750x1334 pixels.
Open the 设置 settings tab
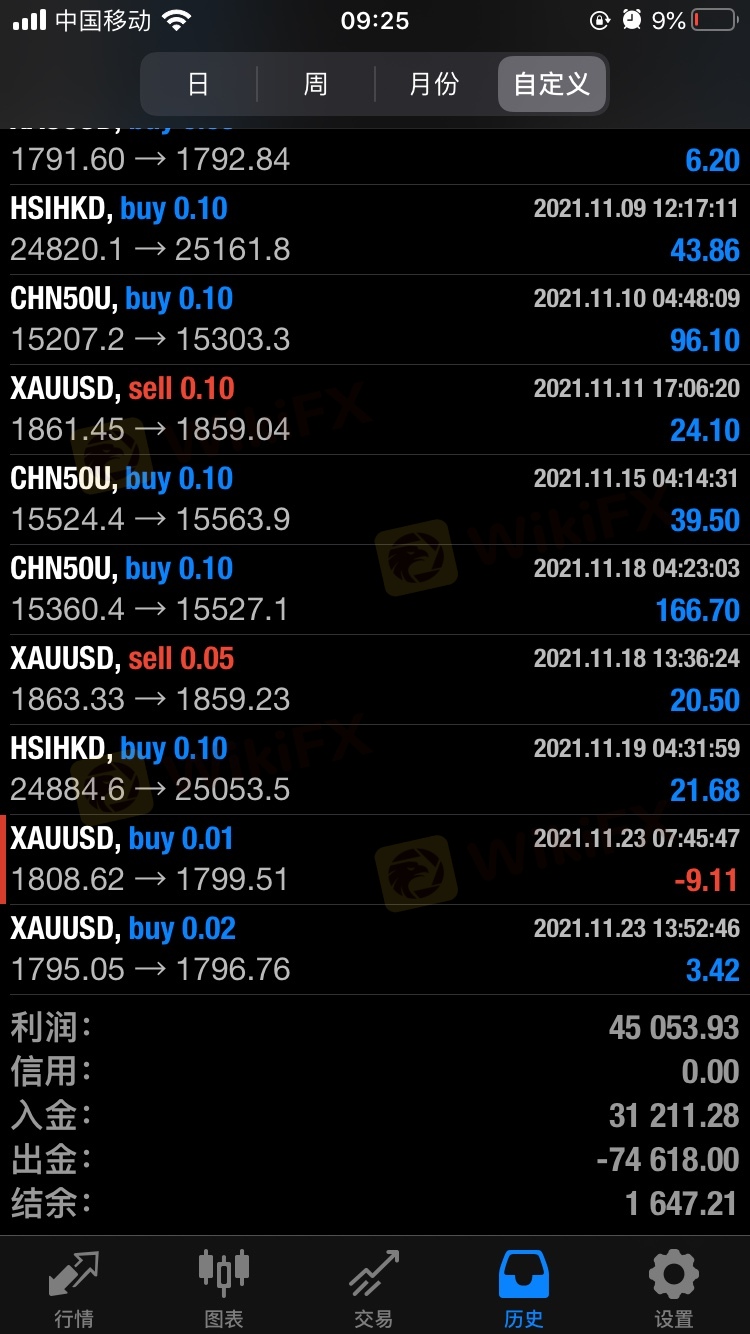(x=673, y=1288)
